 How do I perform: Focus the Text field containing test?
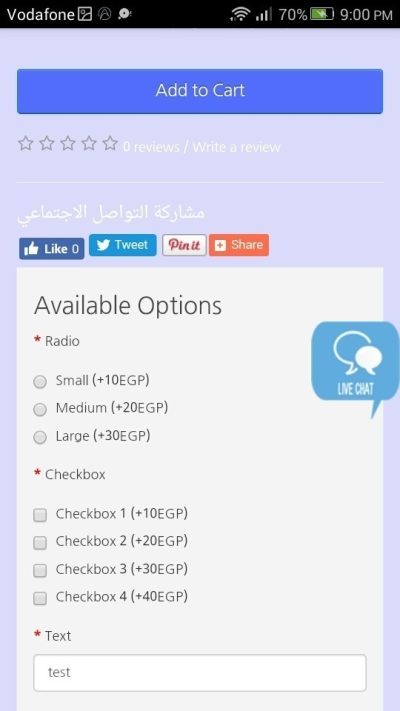coord(200,672)
